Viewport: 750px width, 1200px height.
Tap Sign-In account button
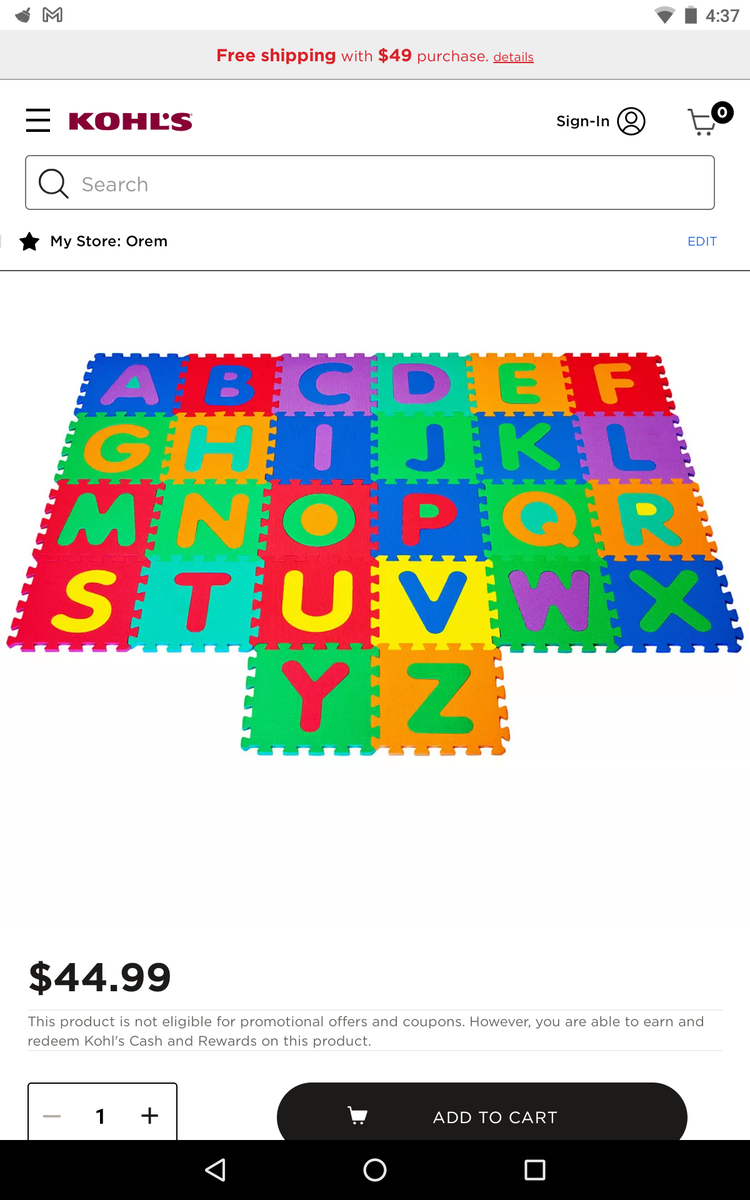(x=601, y=121)
